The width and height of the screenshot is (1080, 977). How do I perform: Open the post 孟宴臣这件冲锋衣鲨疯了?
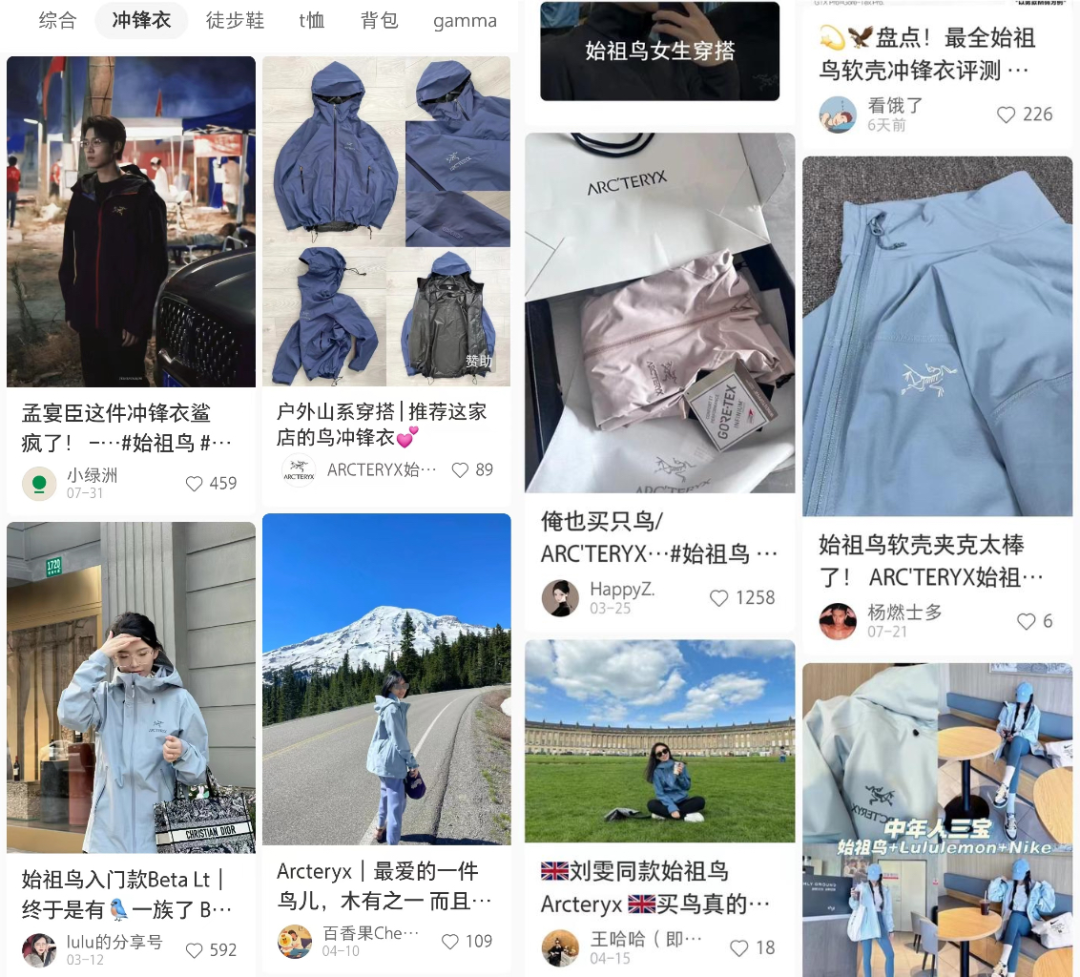tap(131, 222)
